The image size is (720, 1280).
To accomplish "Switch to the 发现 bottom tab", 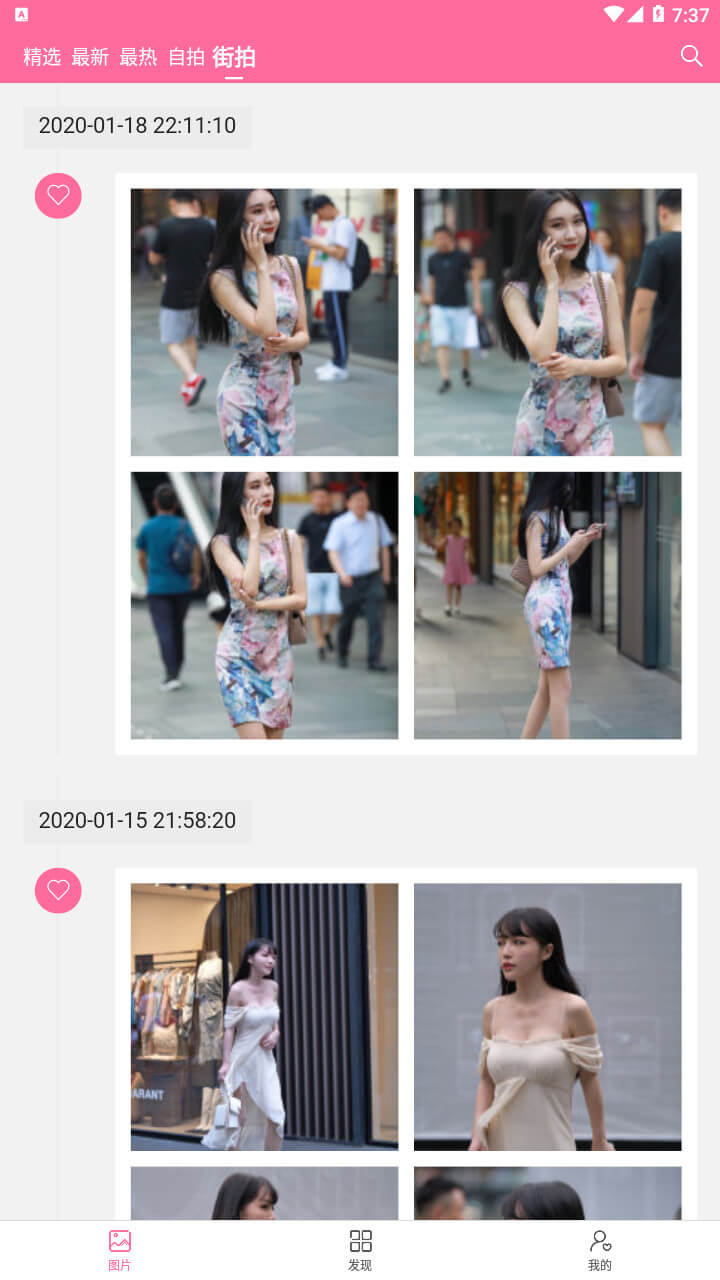I will pos(360,1250).
